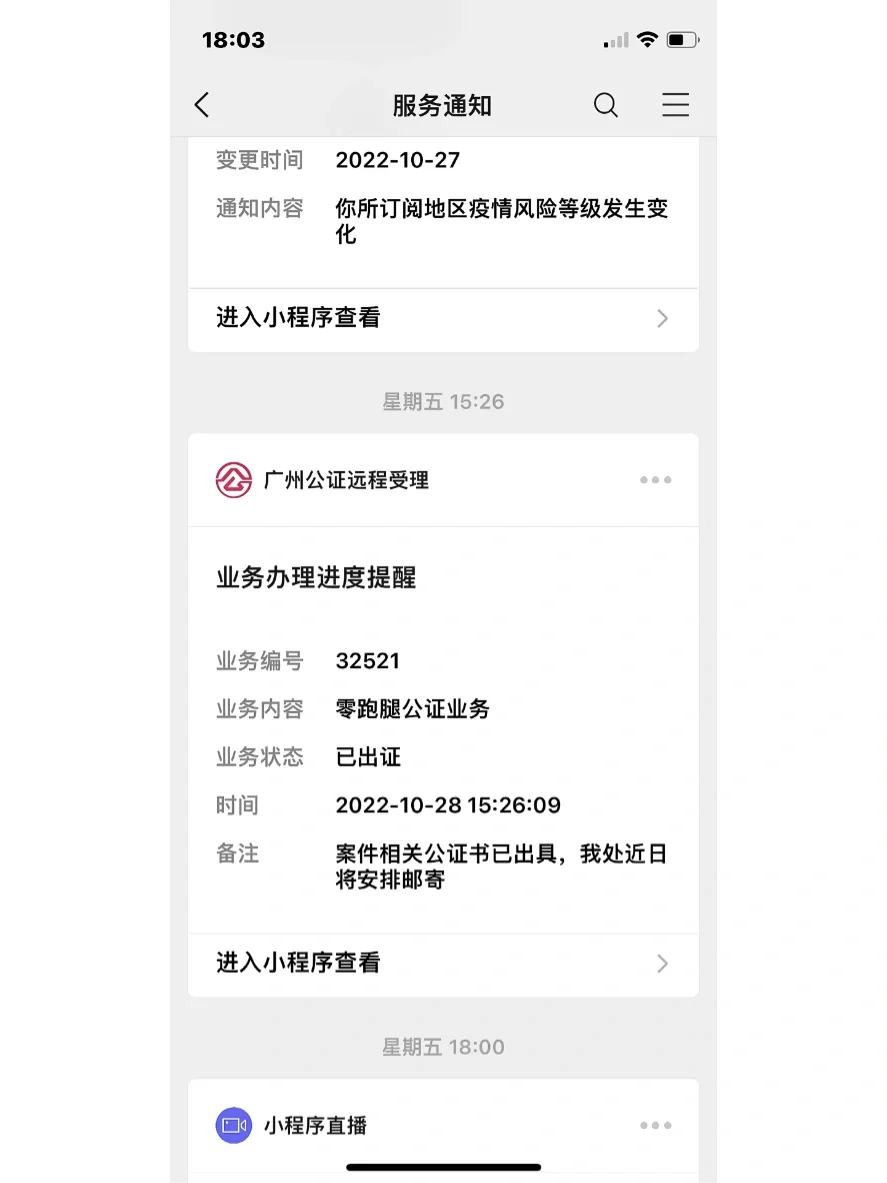Open 进入小程序查看 under 业务办理进度提醒
The height and width of the screenshot is (1183, 887).
tap(442, 963)
